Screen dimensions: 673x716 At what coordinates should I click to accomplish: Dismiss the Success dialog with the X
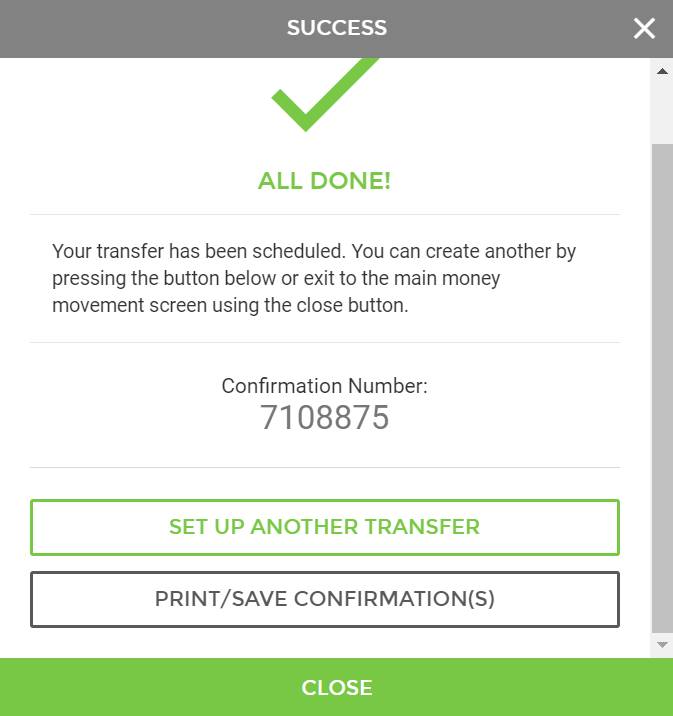click(x=644, y=28)
